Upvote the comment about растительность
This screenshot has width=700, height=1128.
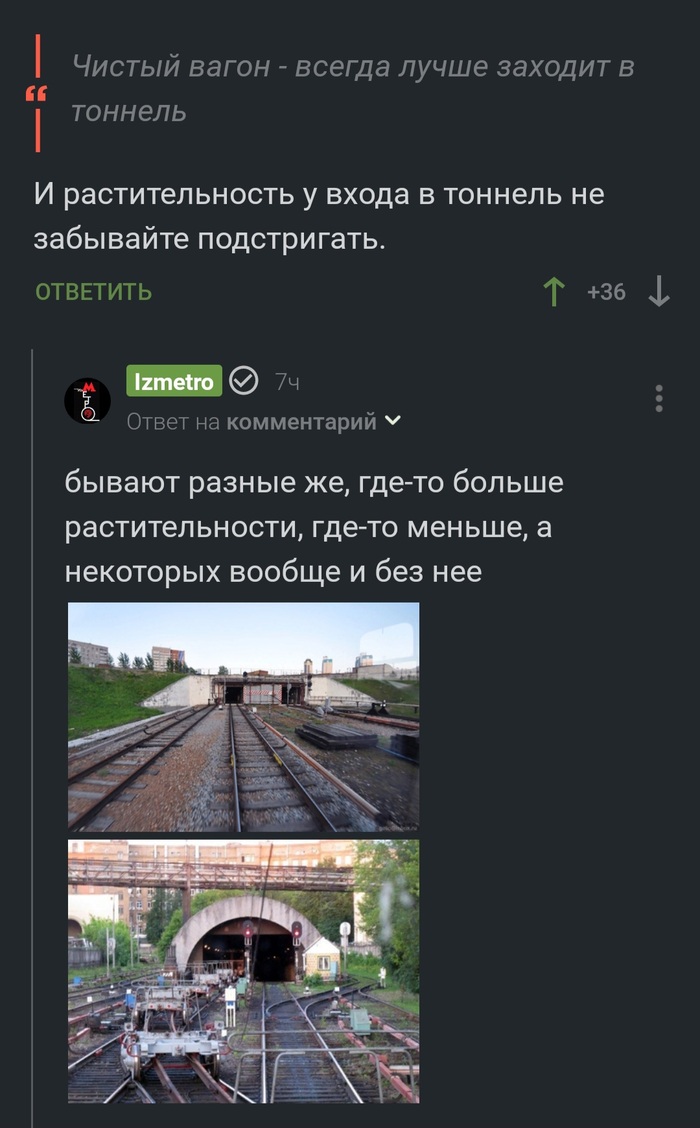point(553,292)
